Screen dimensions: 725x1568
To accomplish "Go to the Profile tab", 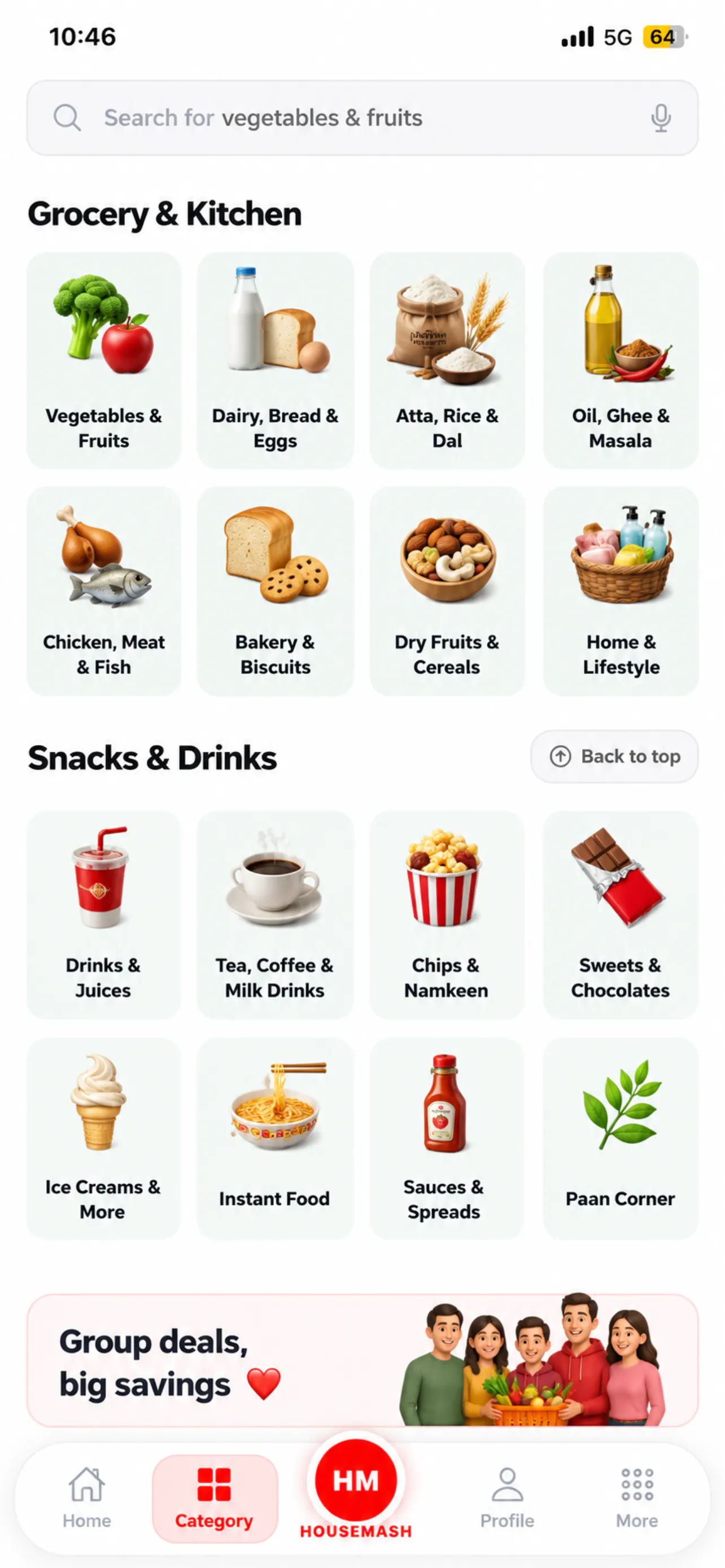I will point(507,1497).
